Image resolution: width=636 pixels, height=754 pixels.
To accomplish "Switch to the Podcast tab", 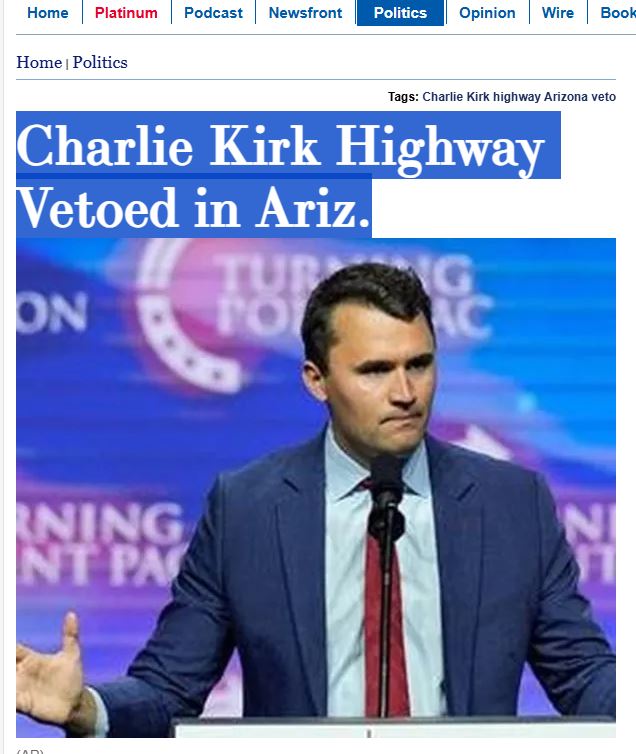I will [213, 13].
